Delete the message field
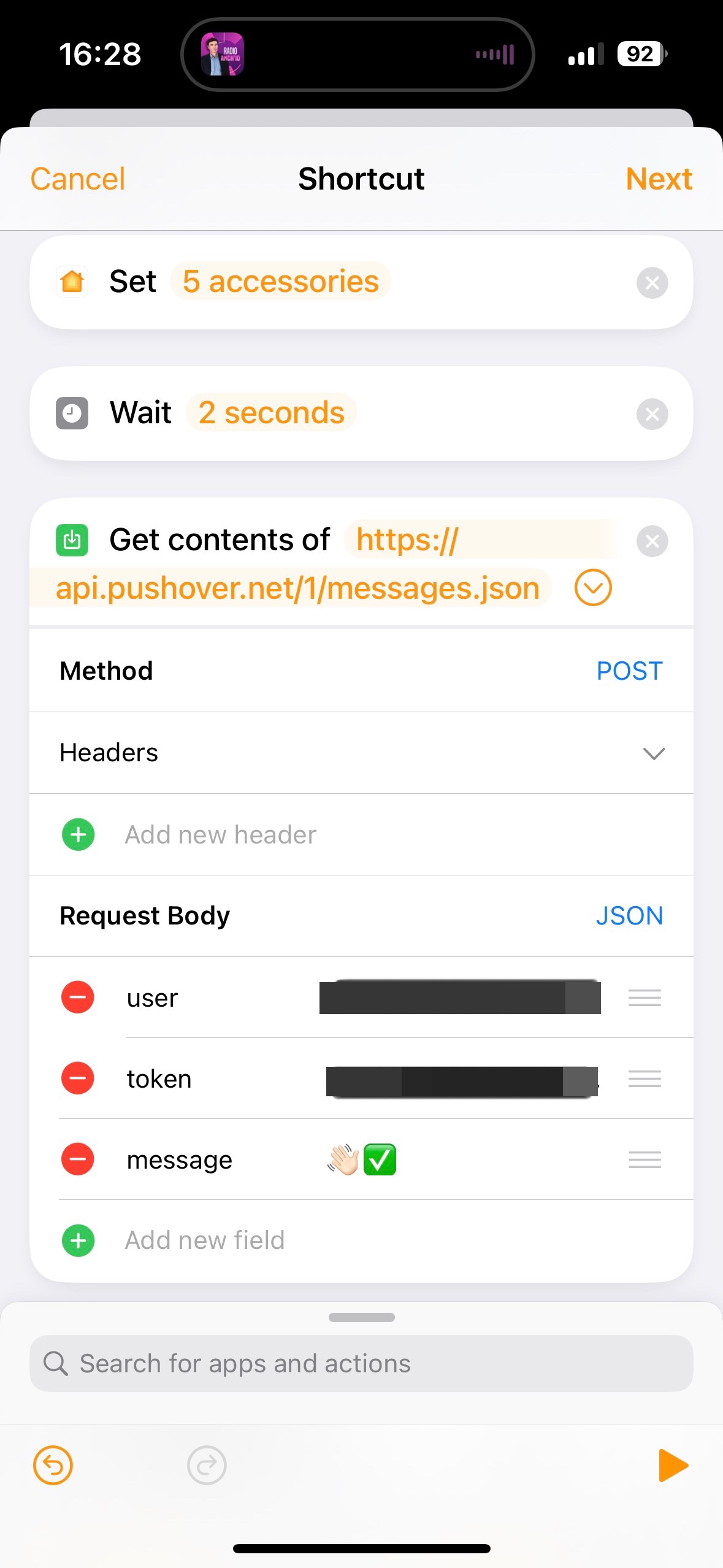723x1568 pixels. point(78,1159)
